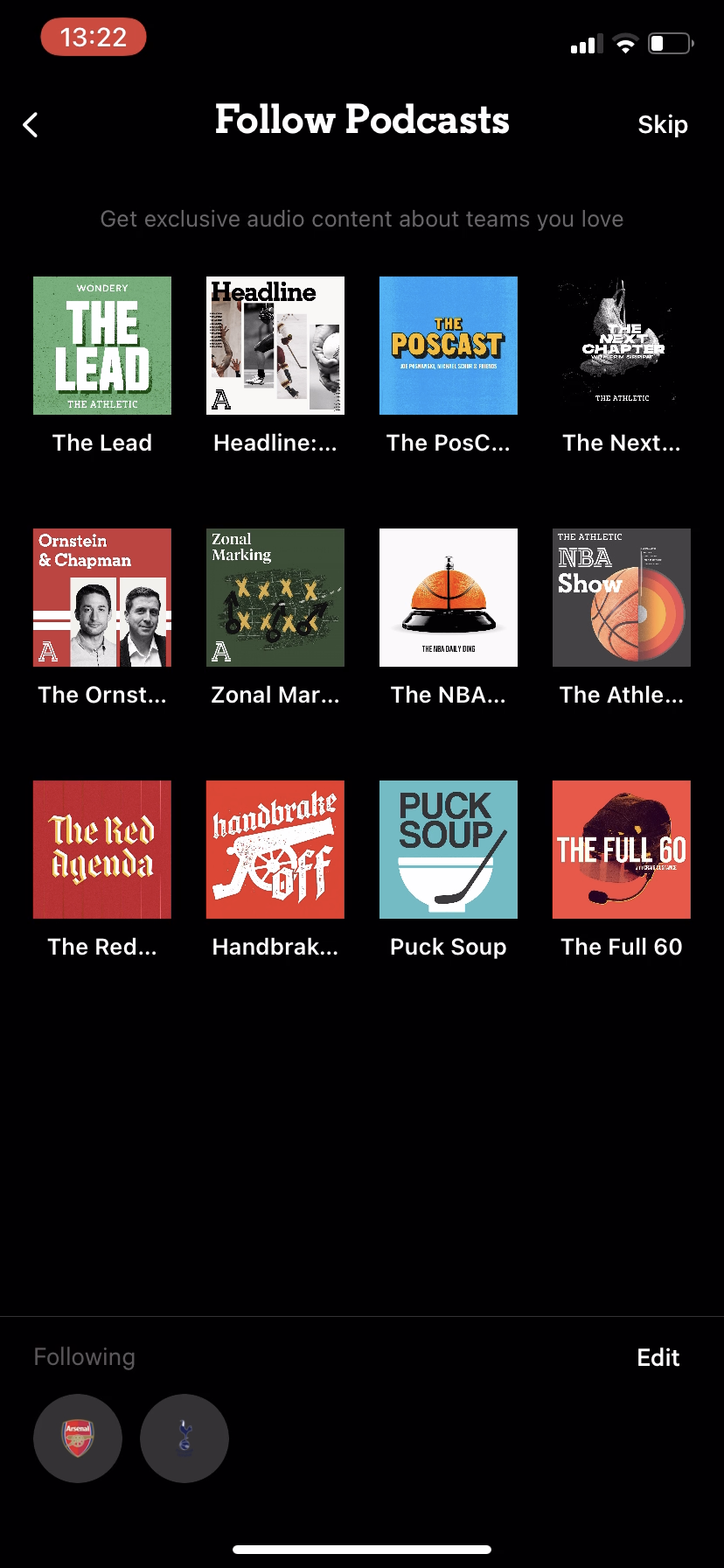Tap Edit next to Following
Viewport: 724px width, 1568px height.
(x=658, y=1357)
